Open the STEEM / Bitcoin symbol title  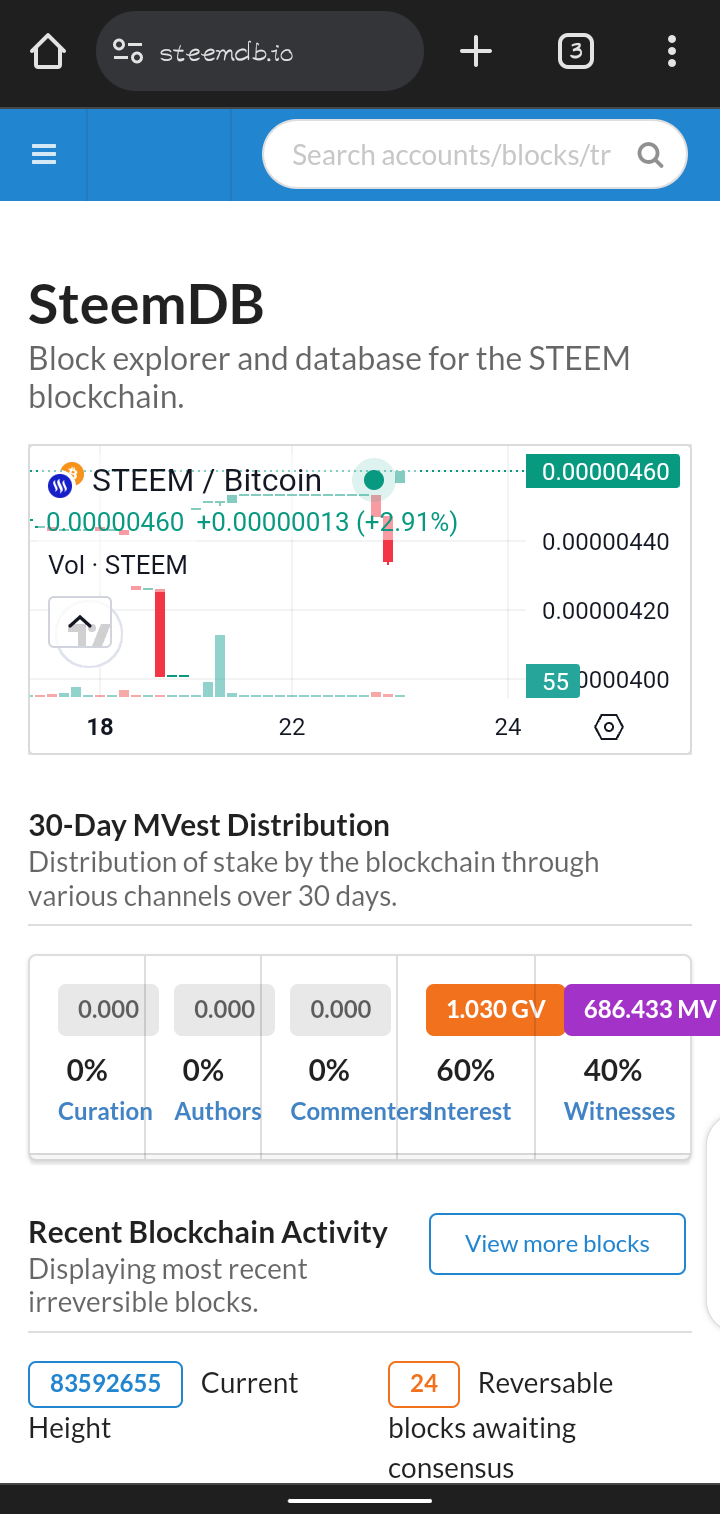click(x=207, y=481)
